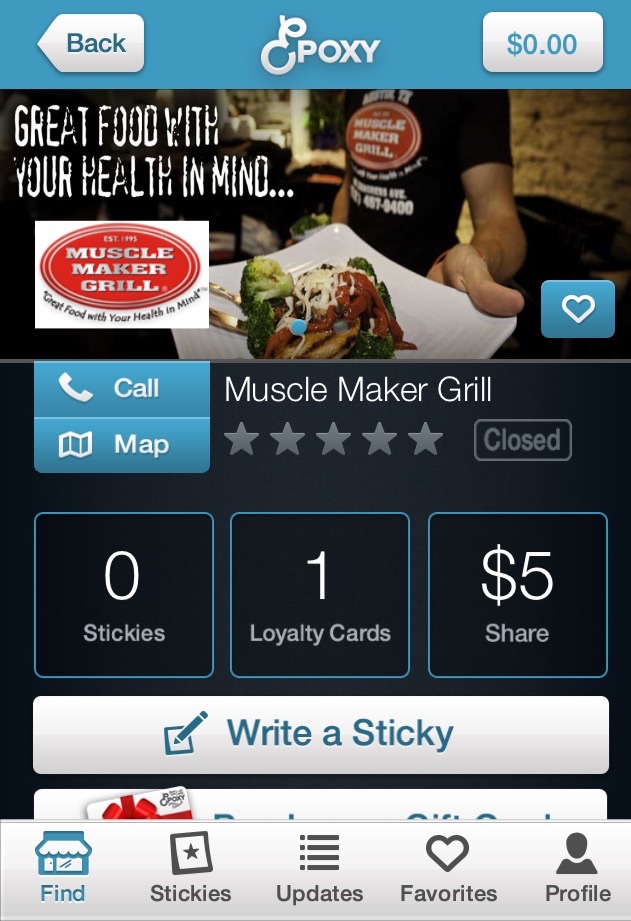
Task: Open the Map for this restaurant
Action: pyautogui.click(x=122, y=445)
